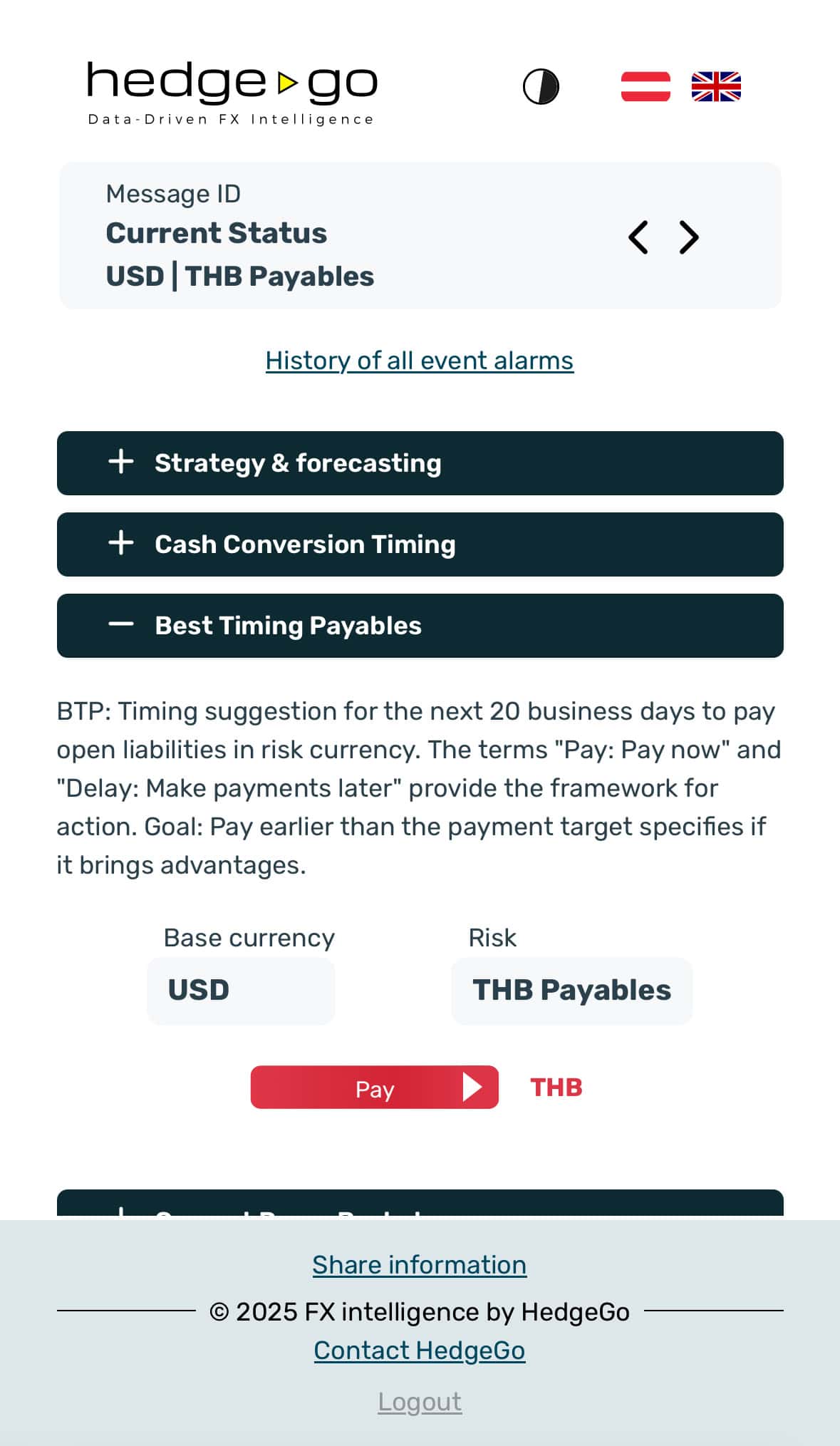
Task: Select English via the UK flag
Action: 716,87
